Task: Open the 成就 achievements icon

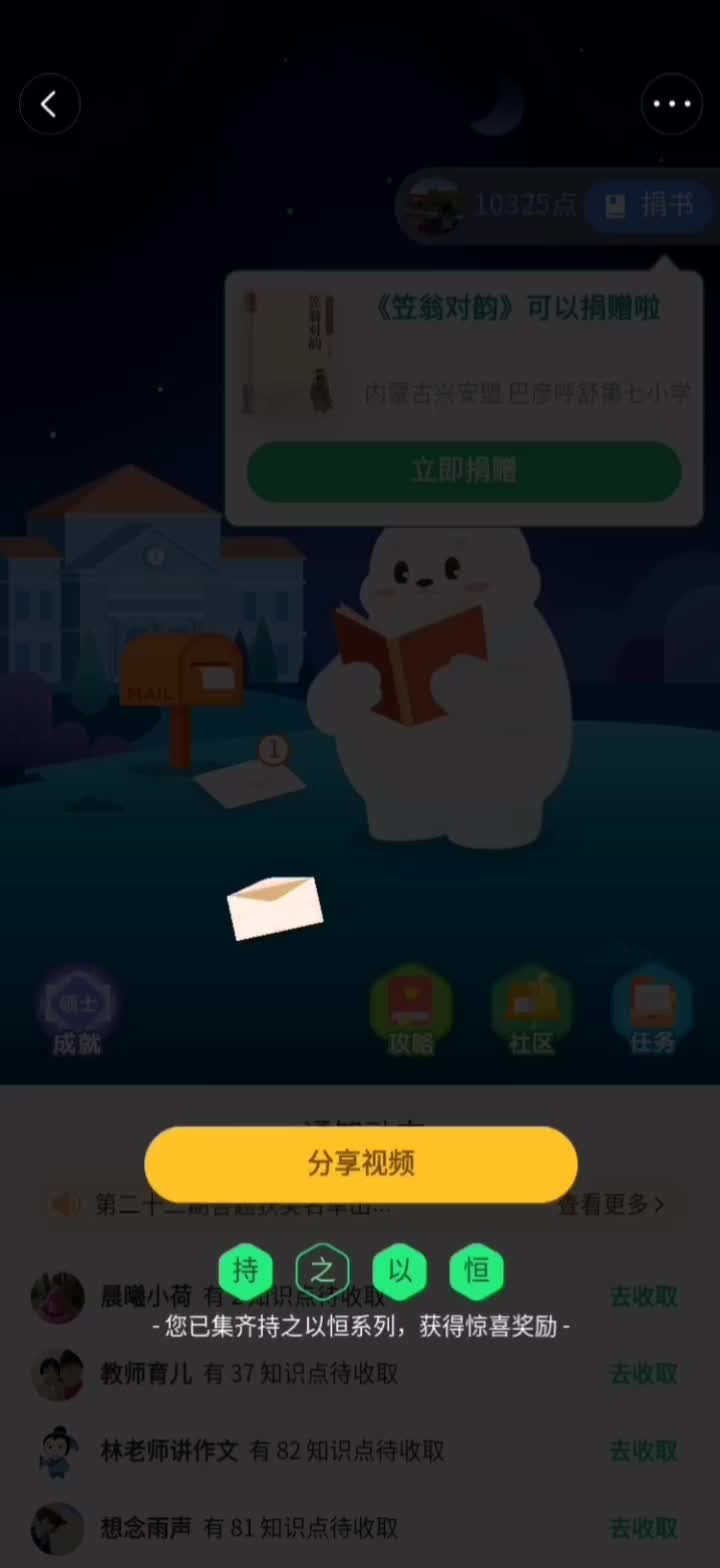Action: click(77, 1012)
